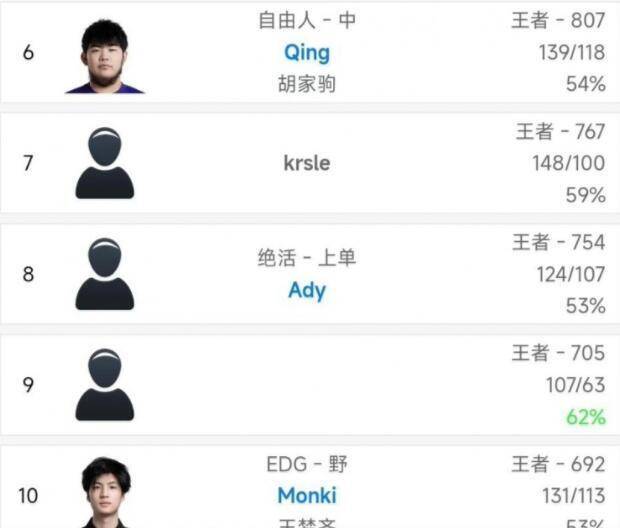Open Qing's player profile link
Image resolution: width=620 pixels, height=528 pixels.
point(307,53)
